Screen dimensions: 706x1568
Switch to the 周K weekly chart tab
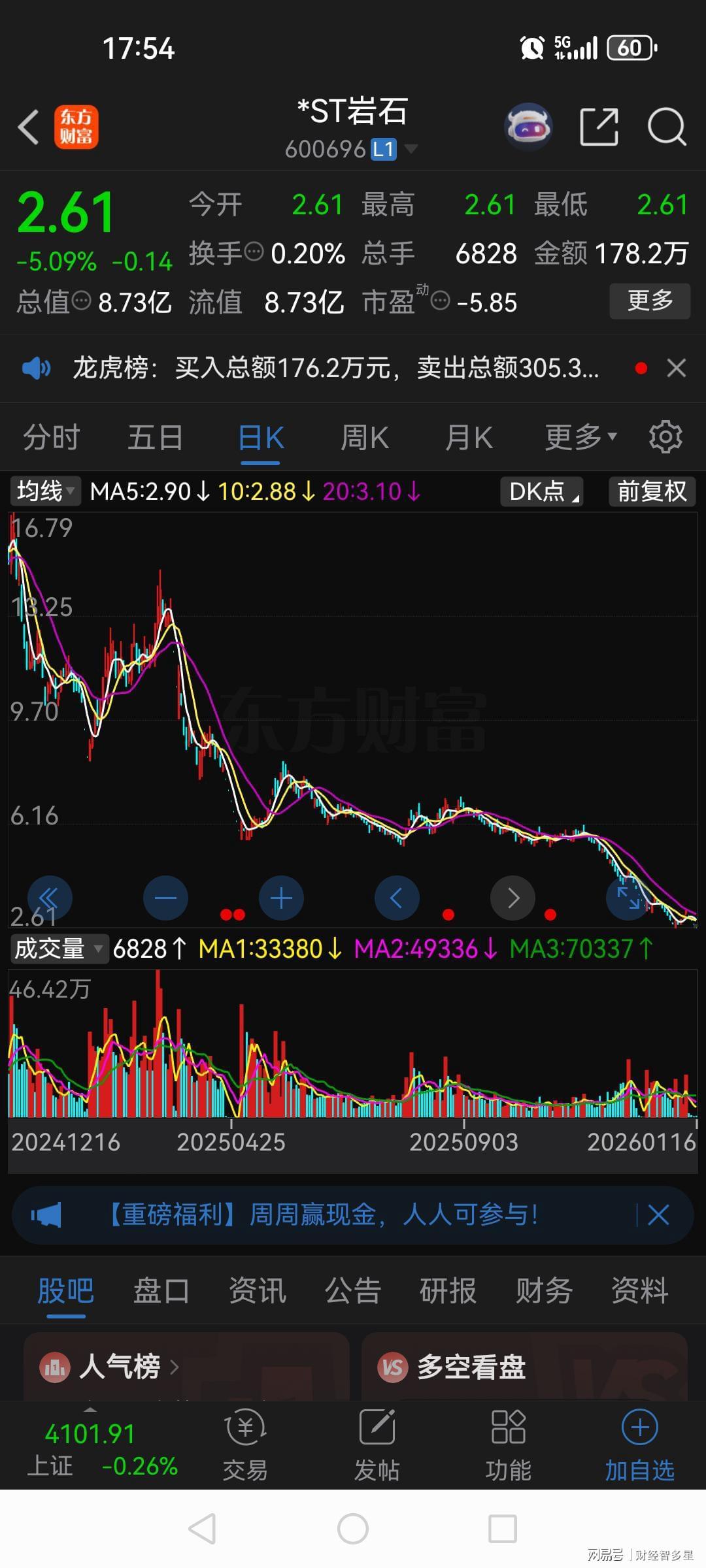pos(363,436)
